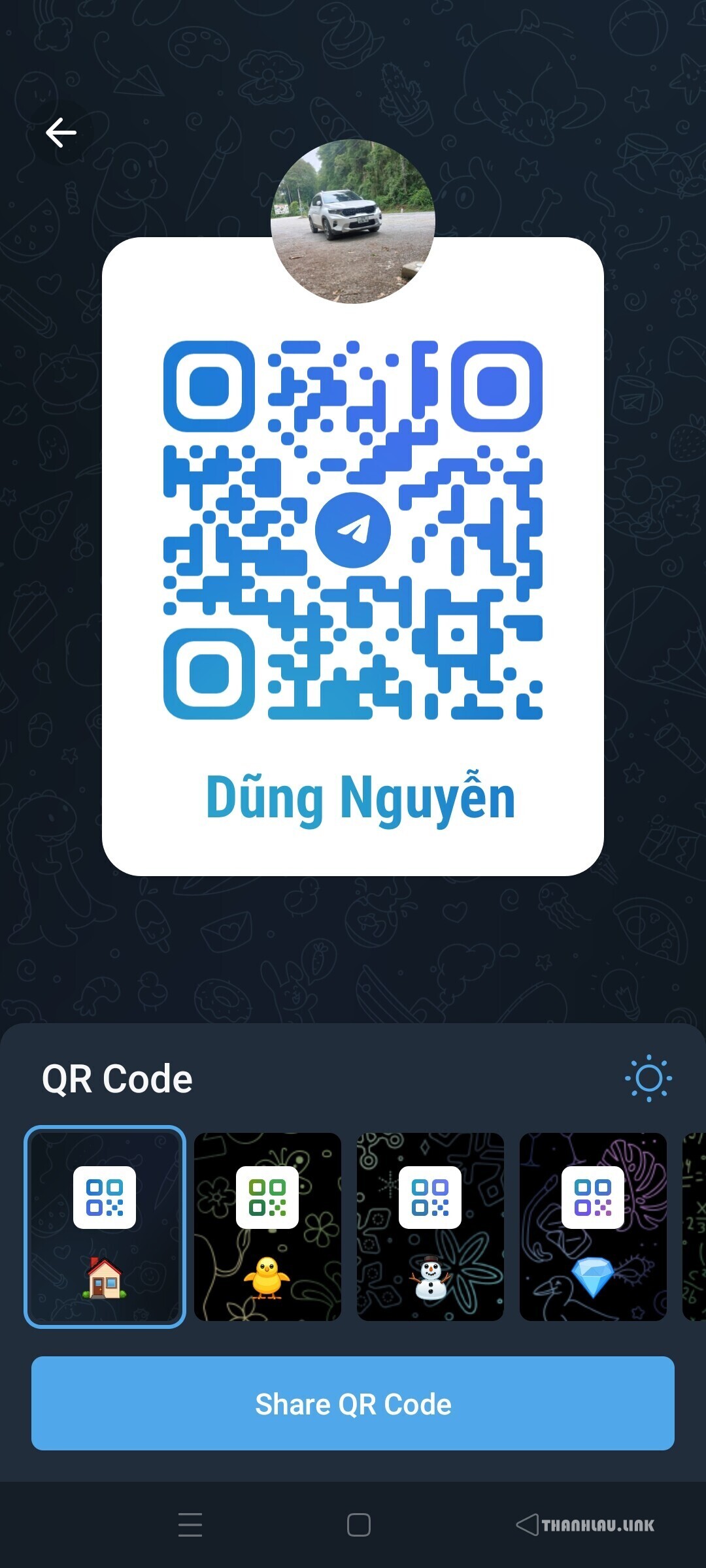The width and height of the screenshot is (706, 1568).
Task: Choose the baby chick QR theme
Action: click(267, 1227)
